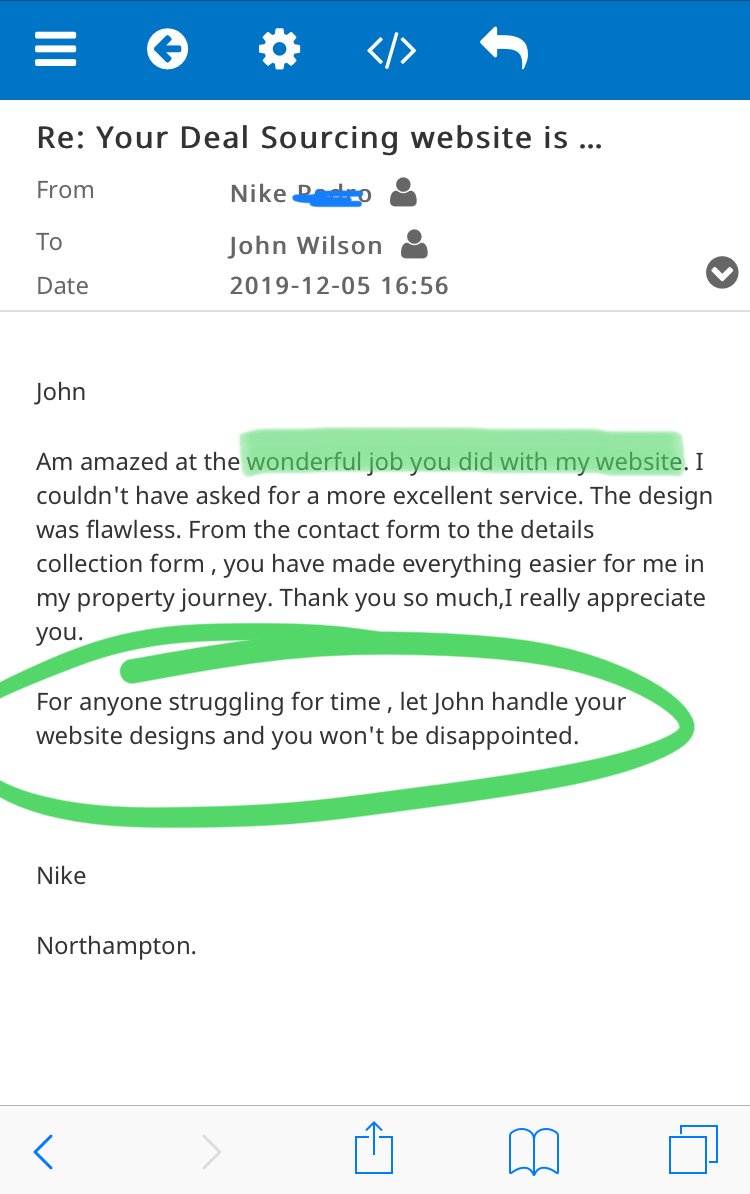Screen dimensions: 750x1194
Task: Tap browser back arrow
Action: click(44, 1152)
